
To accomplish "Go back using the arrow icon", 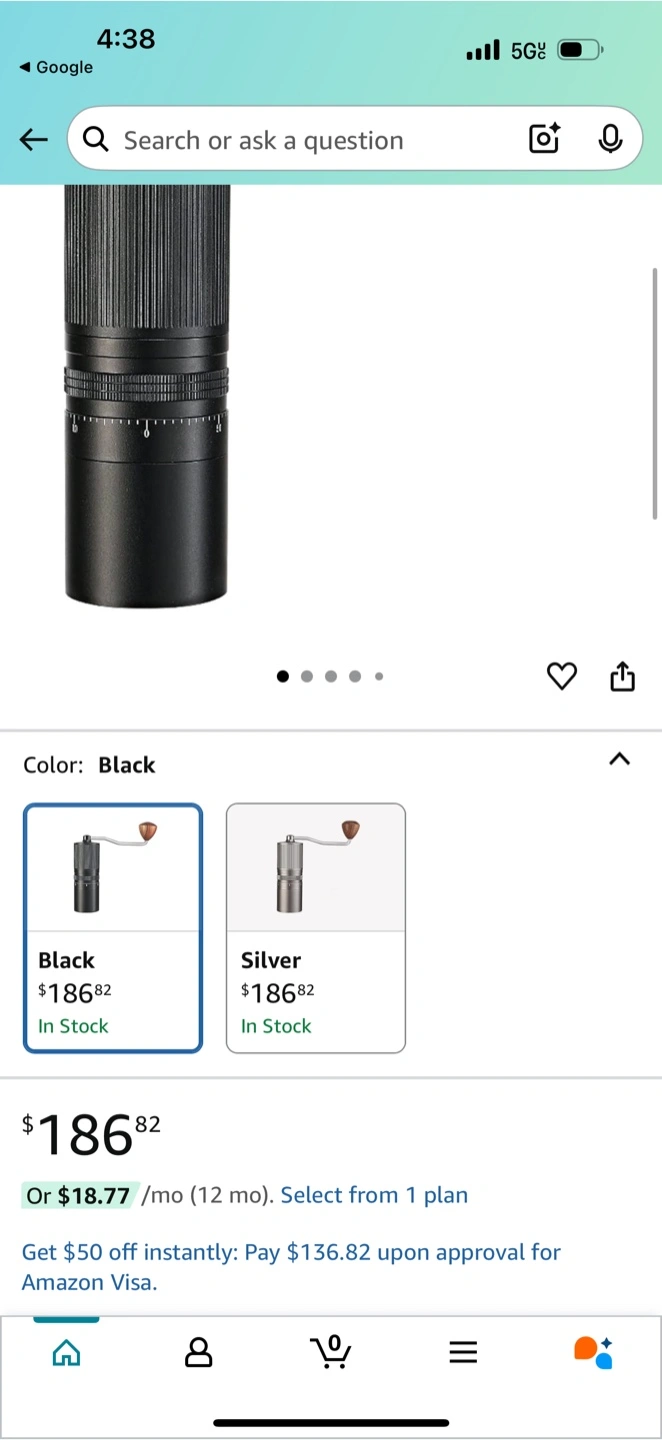I will pos(34,140).
